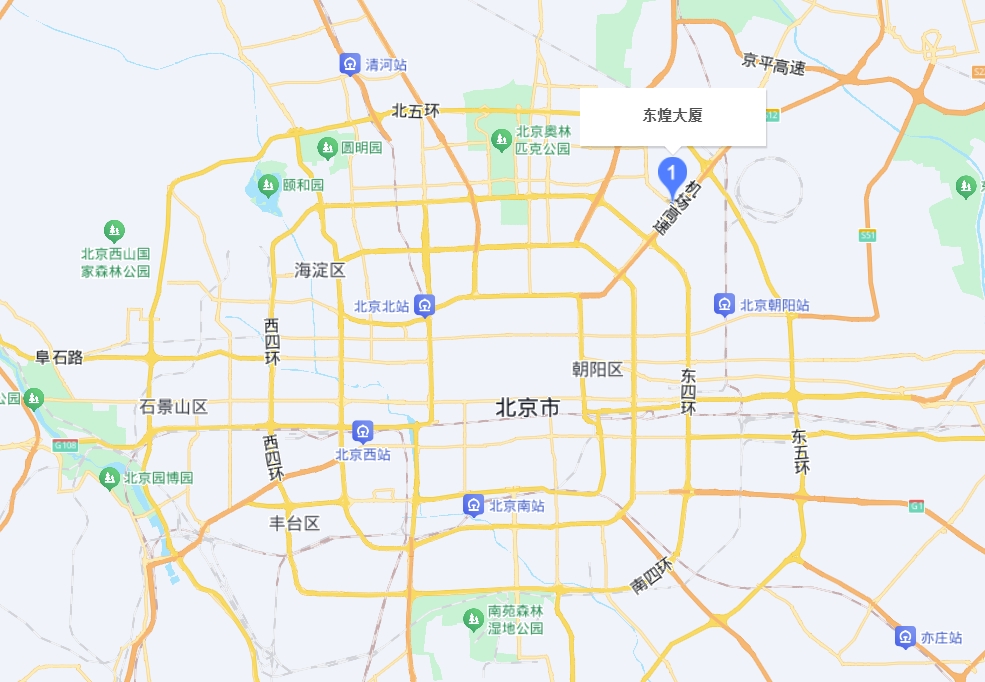This screenshot has height=682, width=985.
Task: Tap the blue location marker numbered 1
Action: (673, 174)
